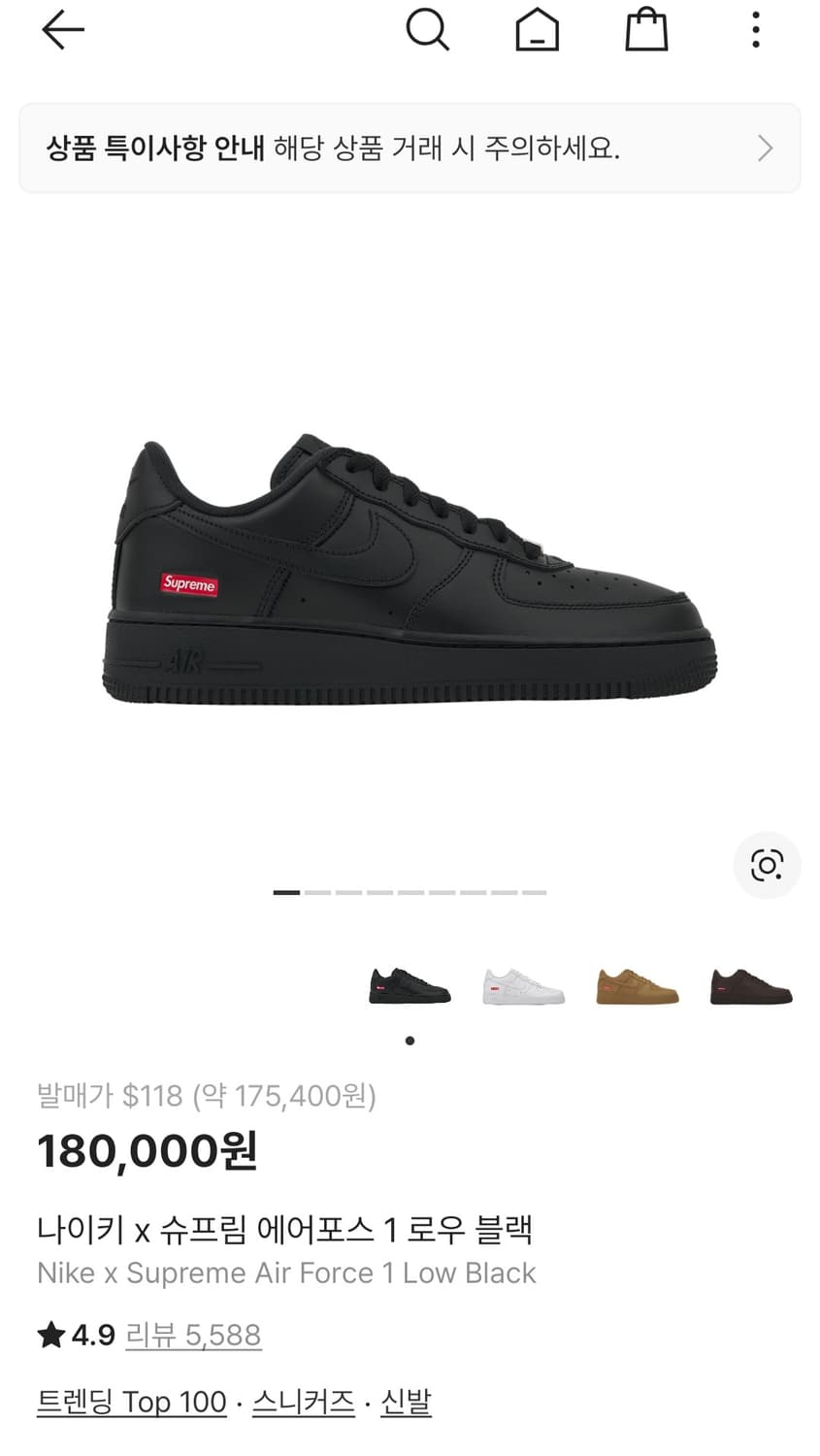Image resolution: width=820 pixels, height=1456 pixels.
Task: Open the 트렌딩 Top 100 link
Action: 131,1401
